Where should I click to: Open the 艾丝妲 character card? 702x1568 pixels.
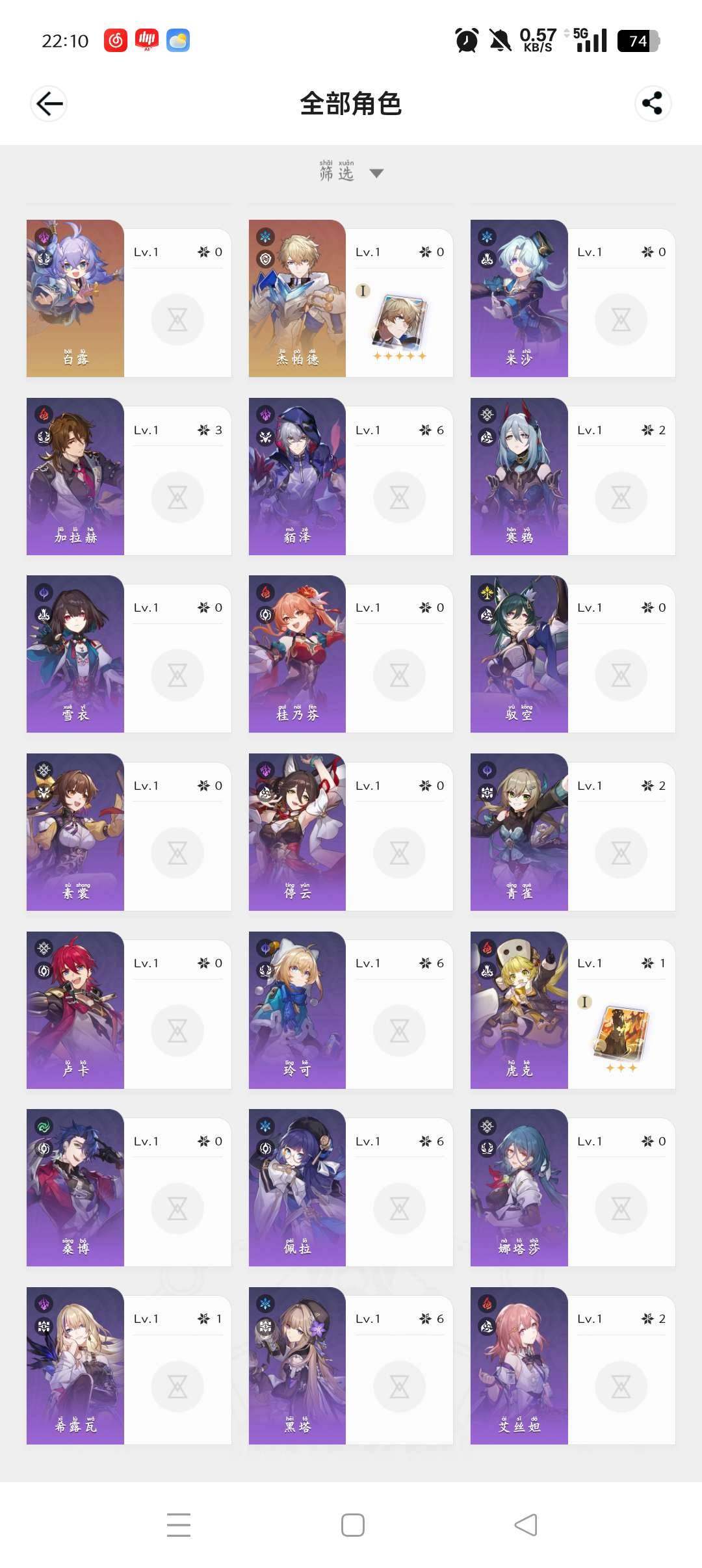pos(573,1366)
